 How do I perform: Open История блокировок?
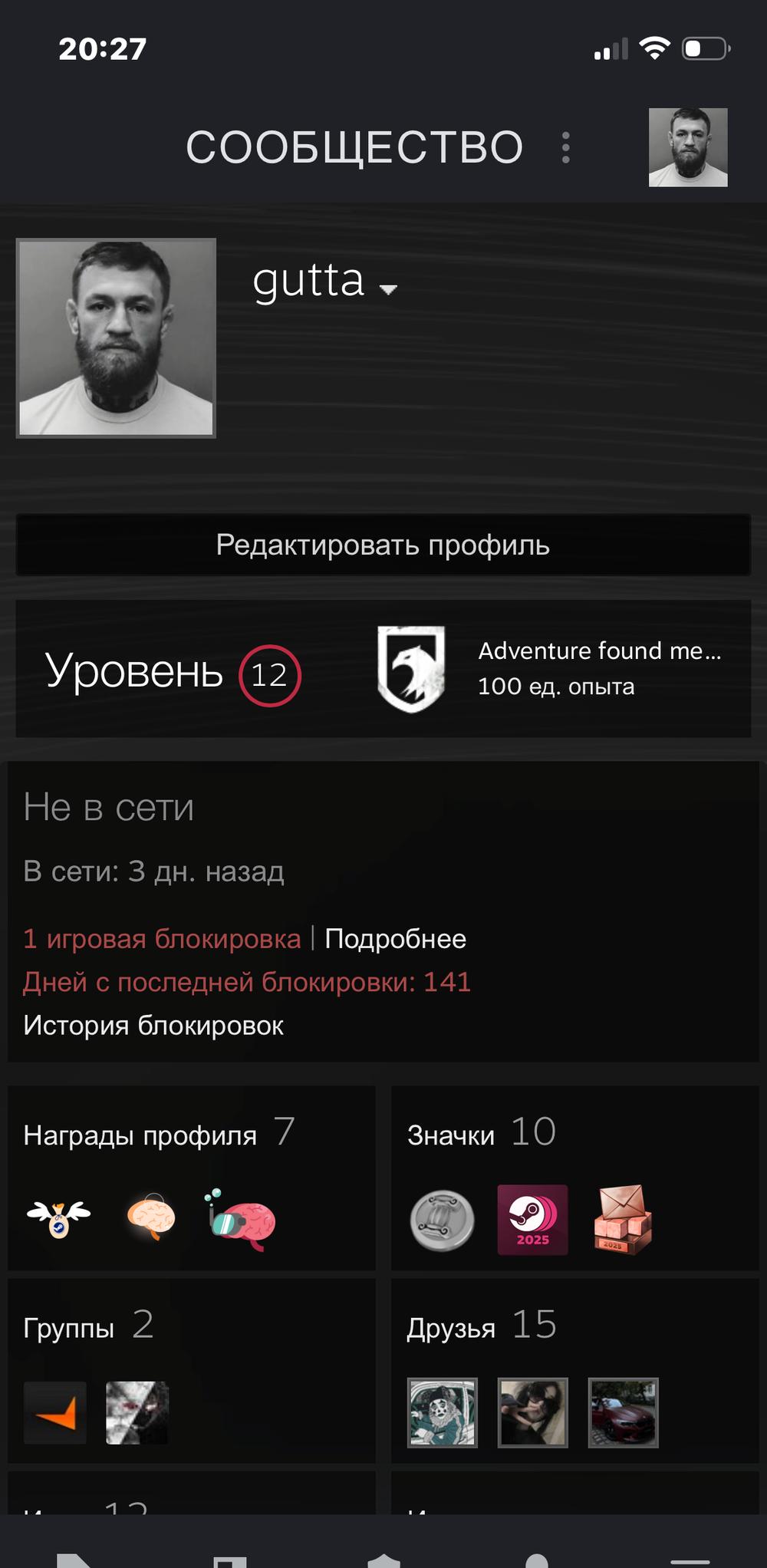pos(153,1026)
